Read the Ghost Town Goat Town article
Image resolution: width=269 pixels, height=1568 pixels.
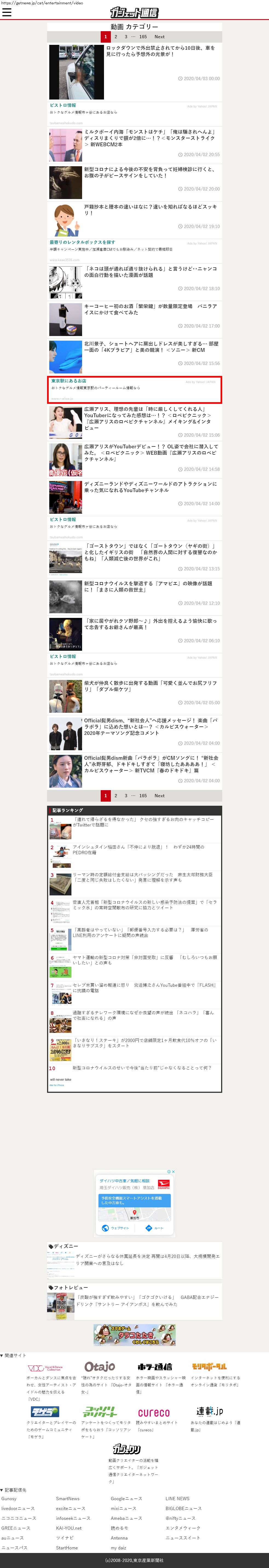(150, 552)
